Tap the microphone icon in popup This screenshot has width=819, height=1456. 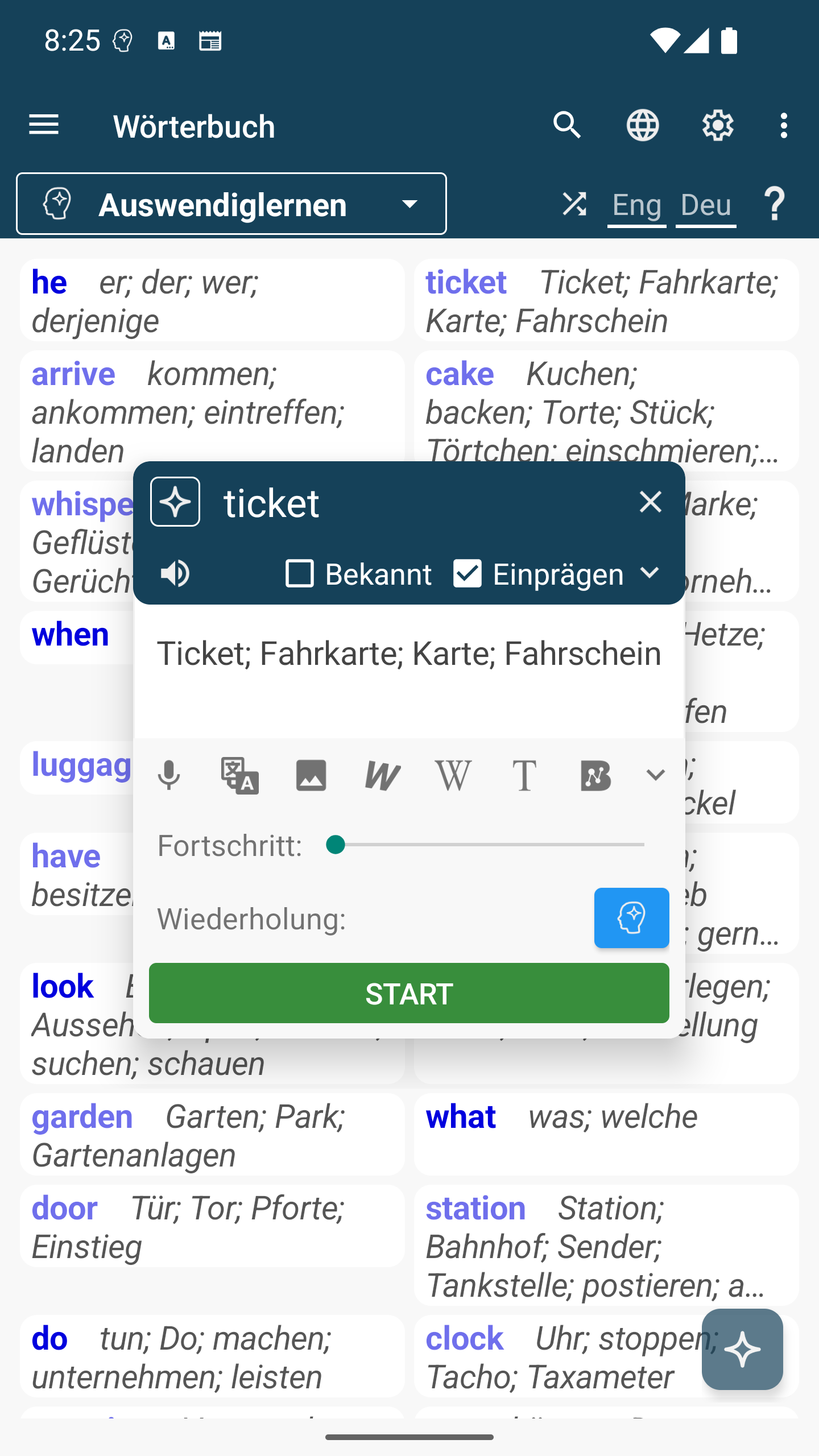[169, 775]
